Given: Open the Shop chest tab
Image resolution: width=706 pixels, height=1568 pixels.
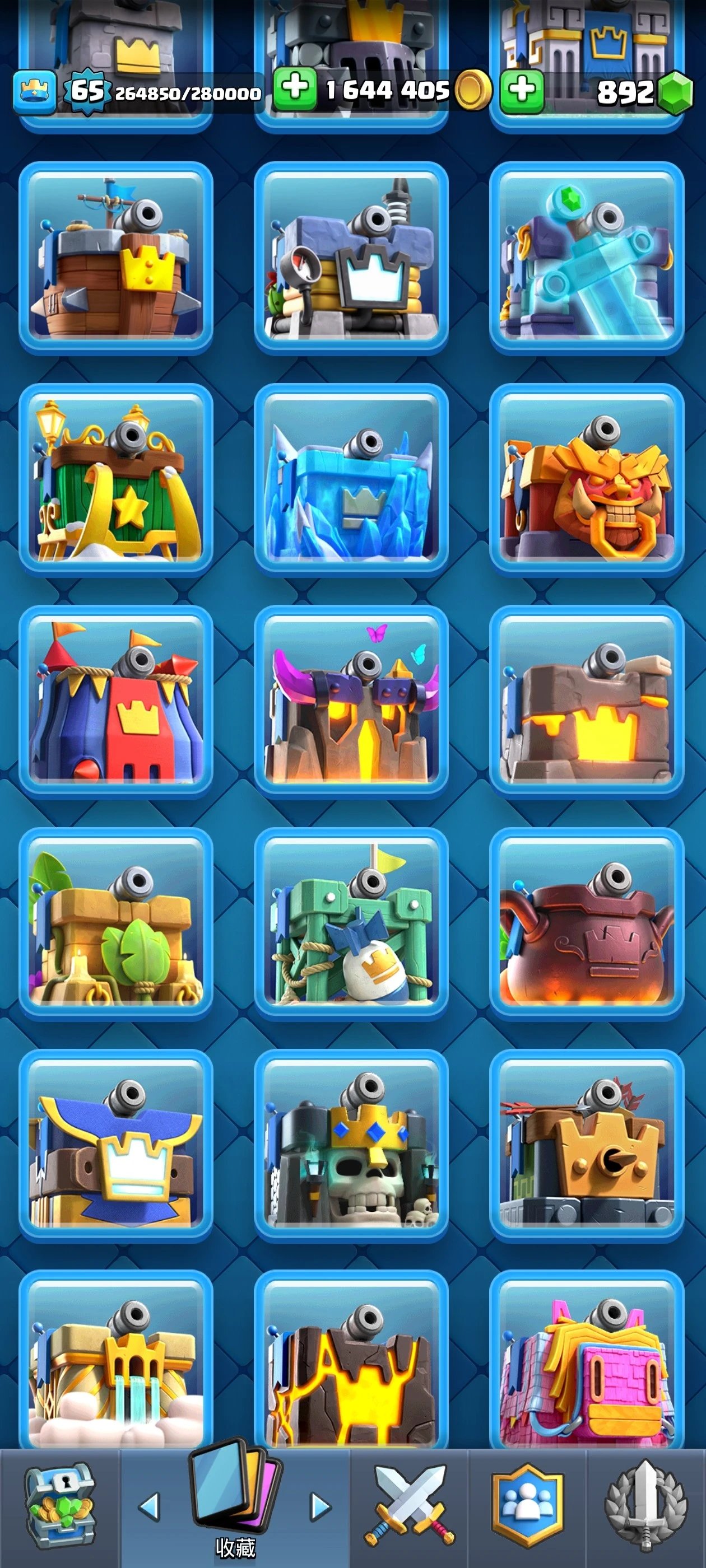Looking at the screenshot, I should pos(59,1506).
